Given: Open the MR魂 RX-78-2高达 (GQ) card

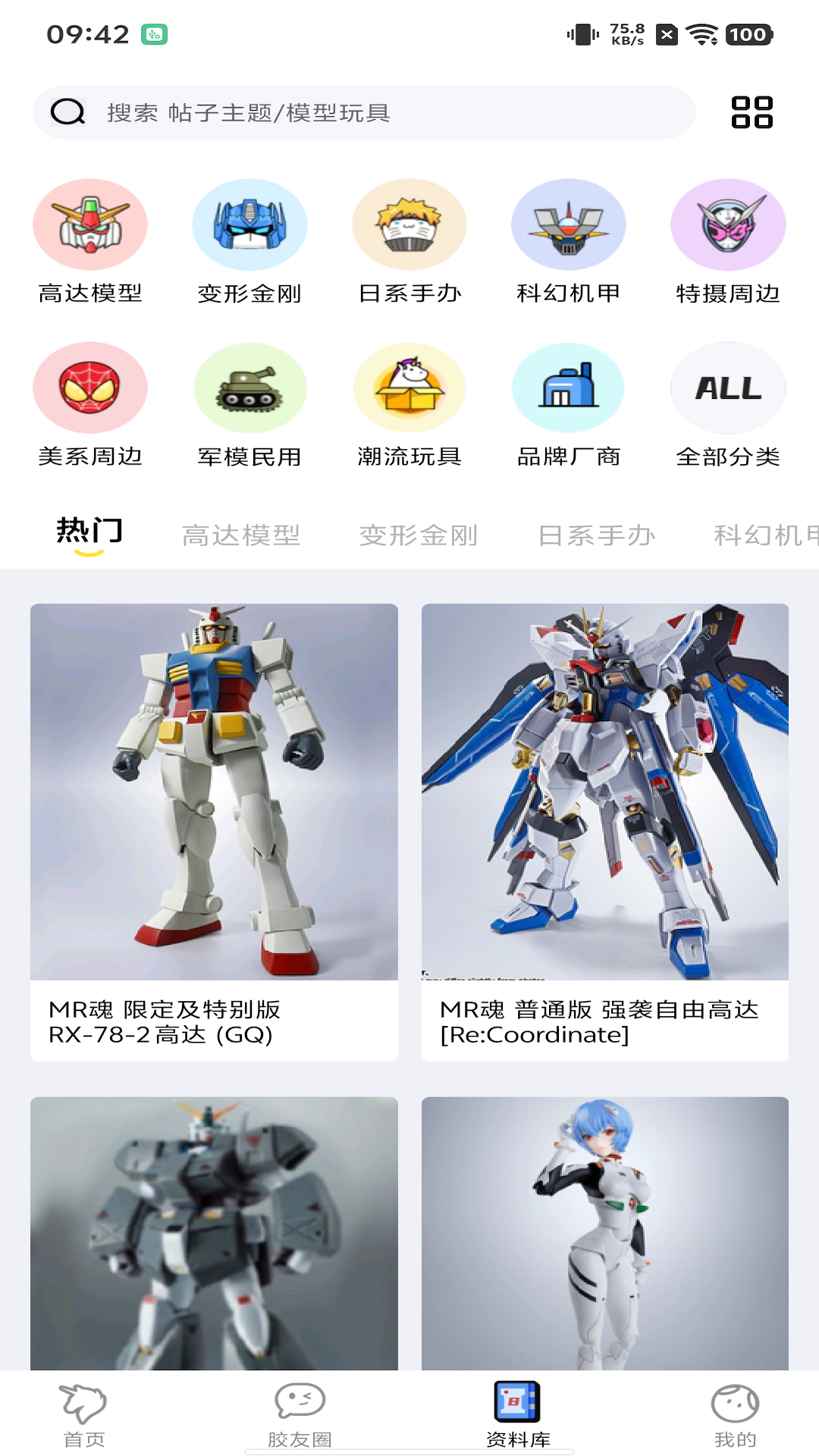Looking at the screenshot, I should coord(214,832).
